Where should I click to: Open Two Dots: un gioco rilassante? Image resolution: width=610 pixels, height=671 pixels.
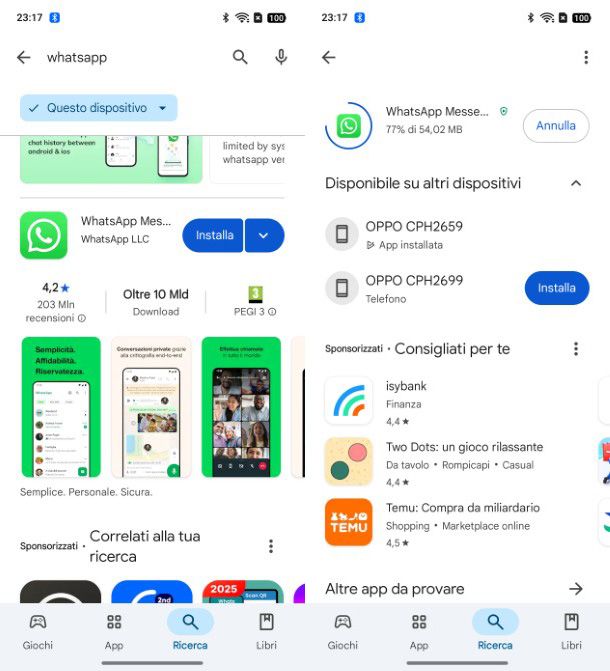click(440, 461)
